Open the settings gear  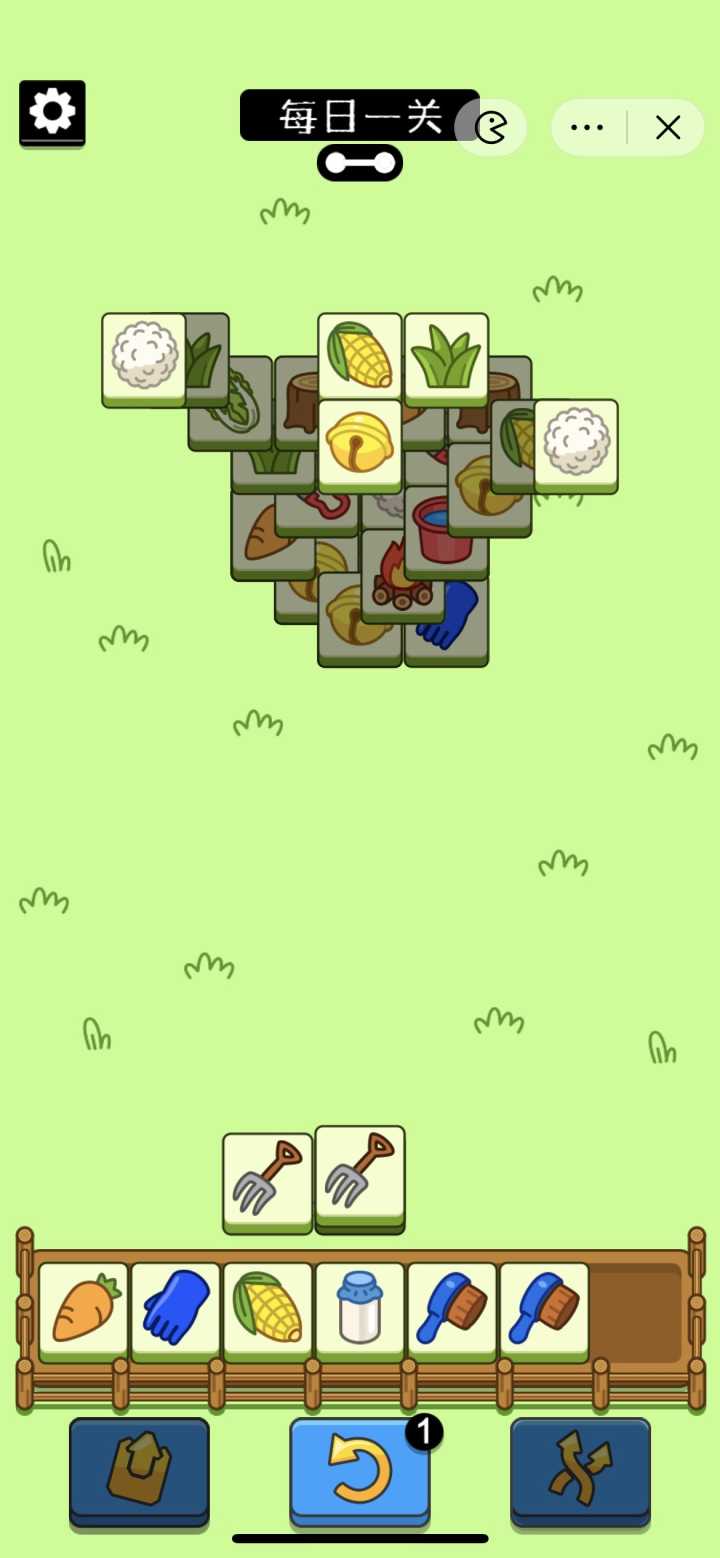(52, 111)
